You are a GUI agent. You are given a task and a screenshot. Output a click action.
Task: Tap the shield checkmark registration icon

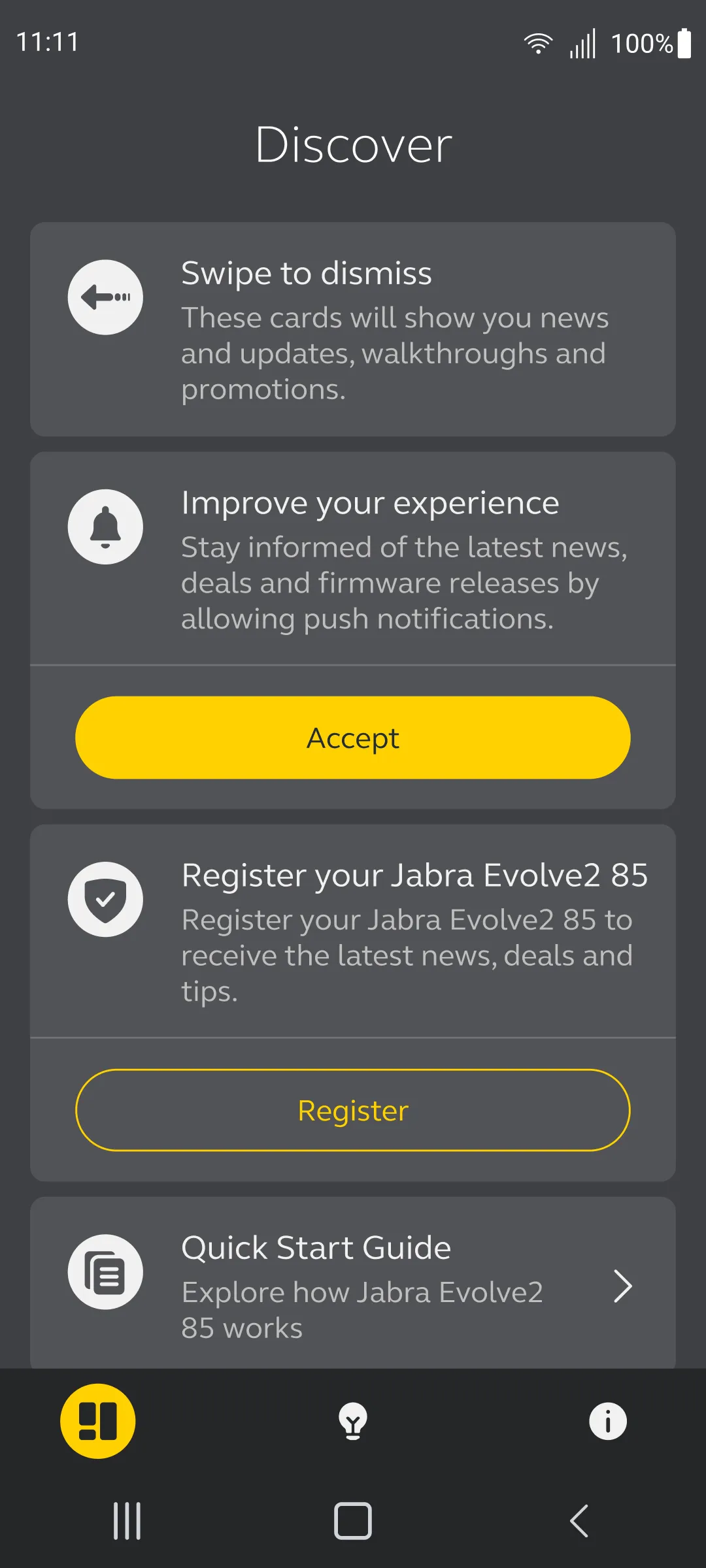(105, 898)
